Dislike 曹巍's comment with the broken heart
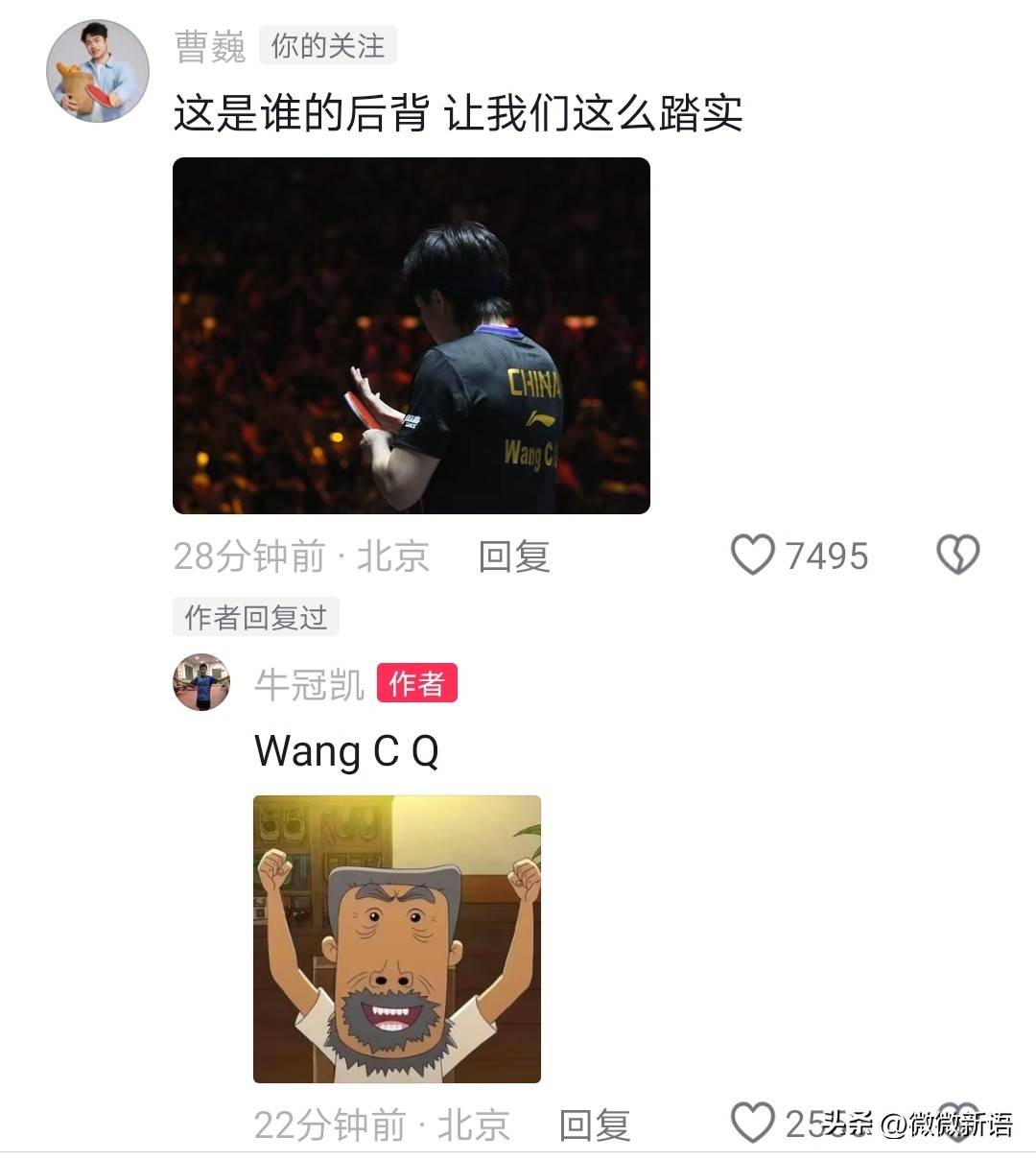Viewport: 1036px width, 1160px height. [957, 556]
